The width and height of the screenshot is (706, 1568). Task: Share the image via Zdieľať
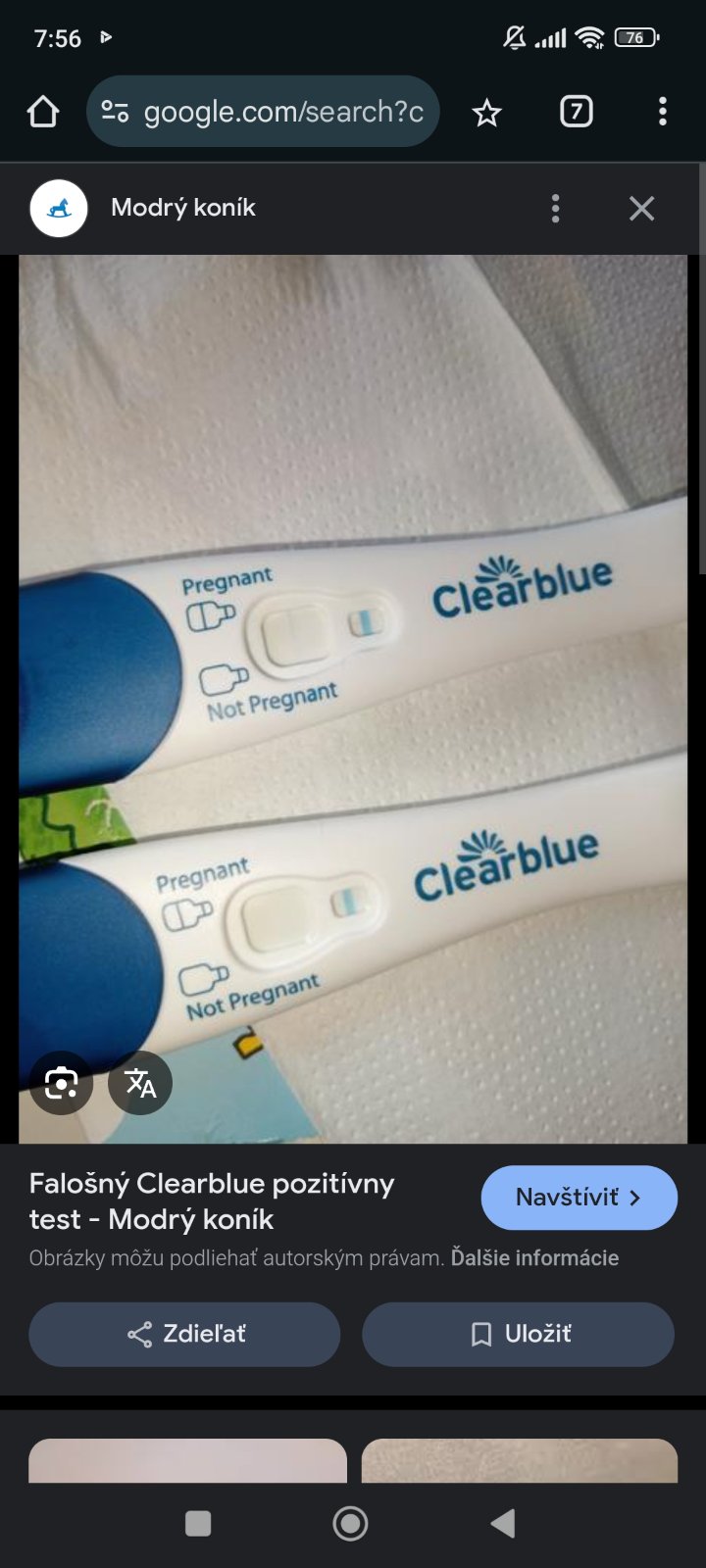coord(184,1334)
